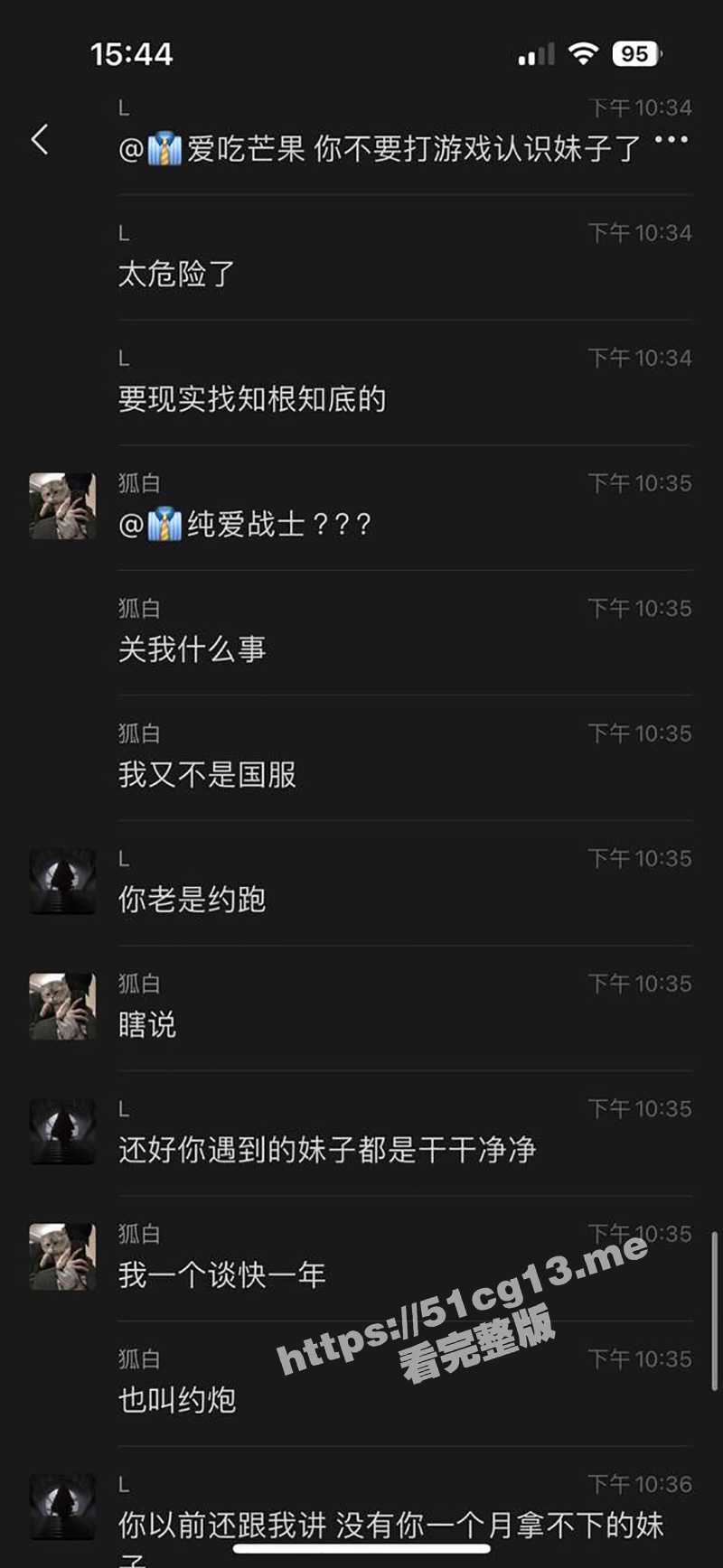The image size is (723, 1568).
Task: Go back using the top-left arrow
Action: tap(40, 139)
